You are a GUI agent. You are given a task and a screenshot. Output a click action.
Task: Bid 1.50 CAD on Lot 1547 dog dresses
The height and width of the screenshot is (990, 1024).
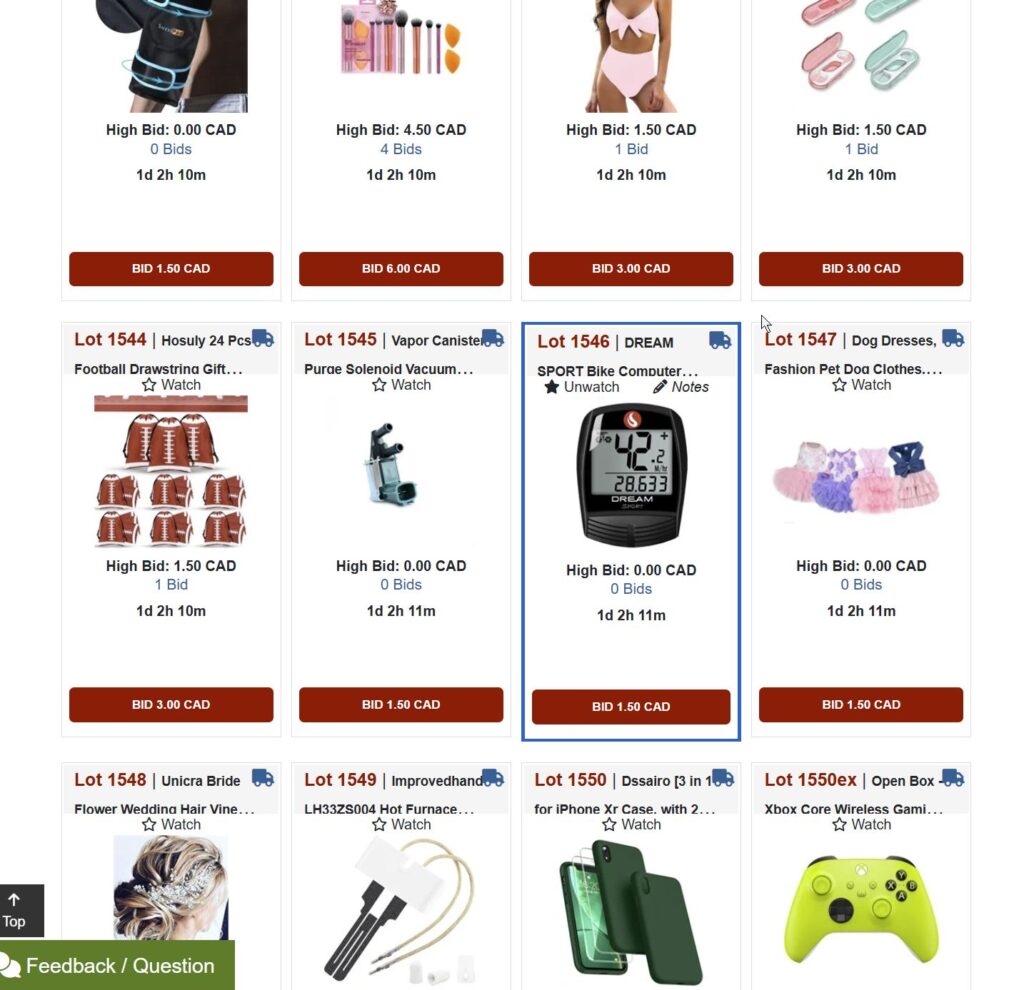pos(861,704)
